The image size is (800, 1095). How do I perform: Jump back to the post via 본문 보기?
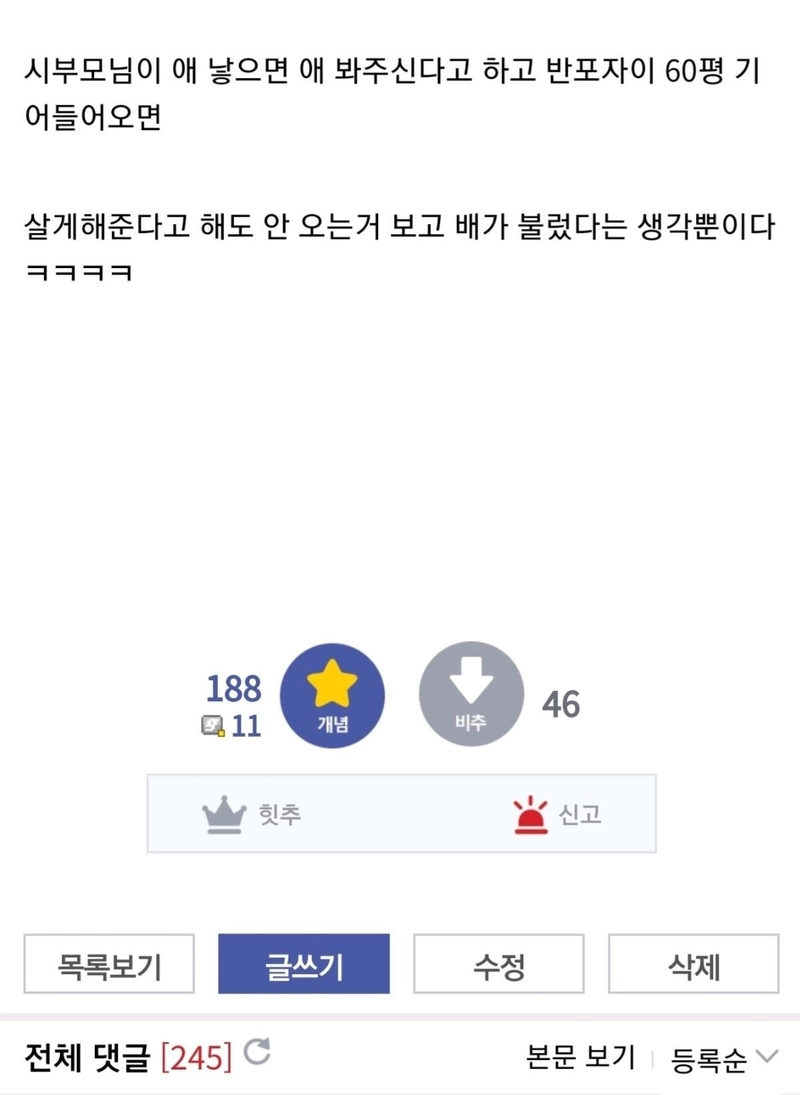coord(580,1056)
